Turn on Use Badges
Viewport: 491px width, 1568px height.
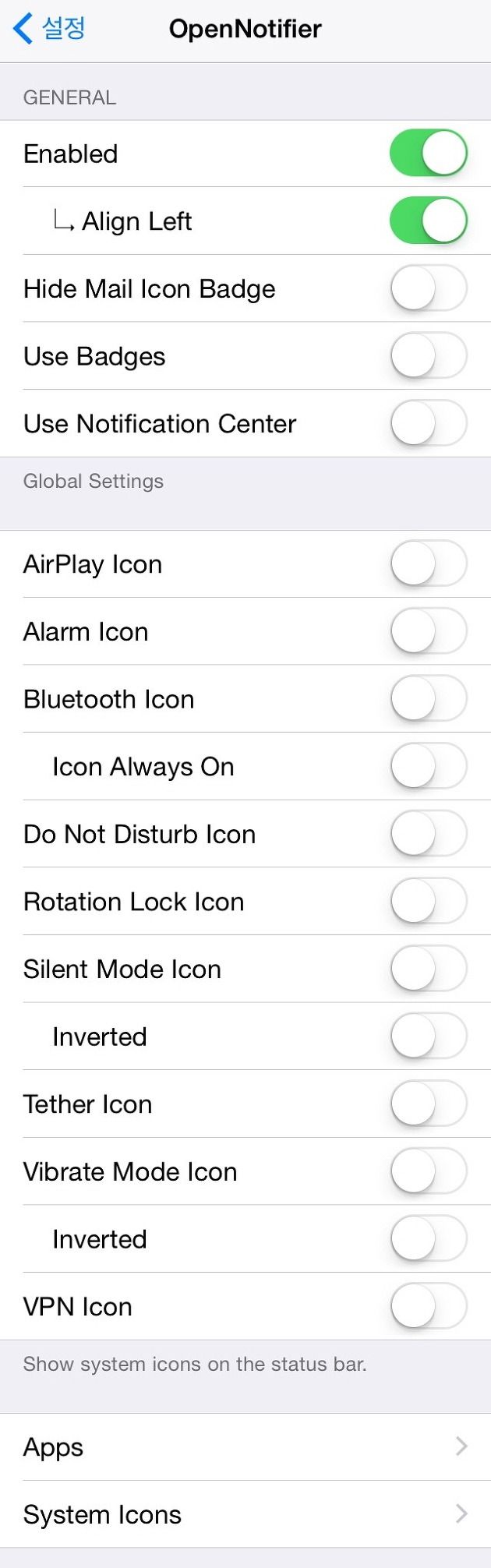click(x=428, y=356)
